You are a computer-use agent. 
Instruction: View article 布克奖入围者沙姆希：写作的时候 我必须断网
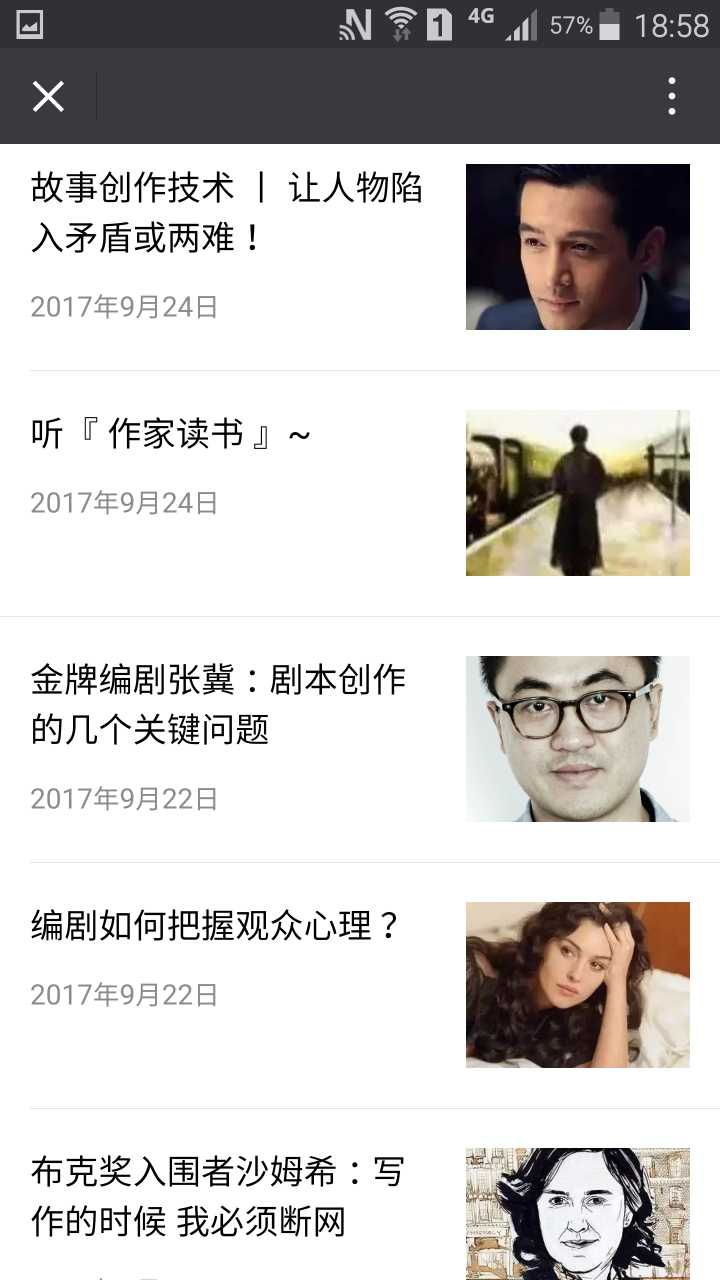click(x=218, y=1196)
